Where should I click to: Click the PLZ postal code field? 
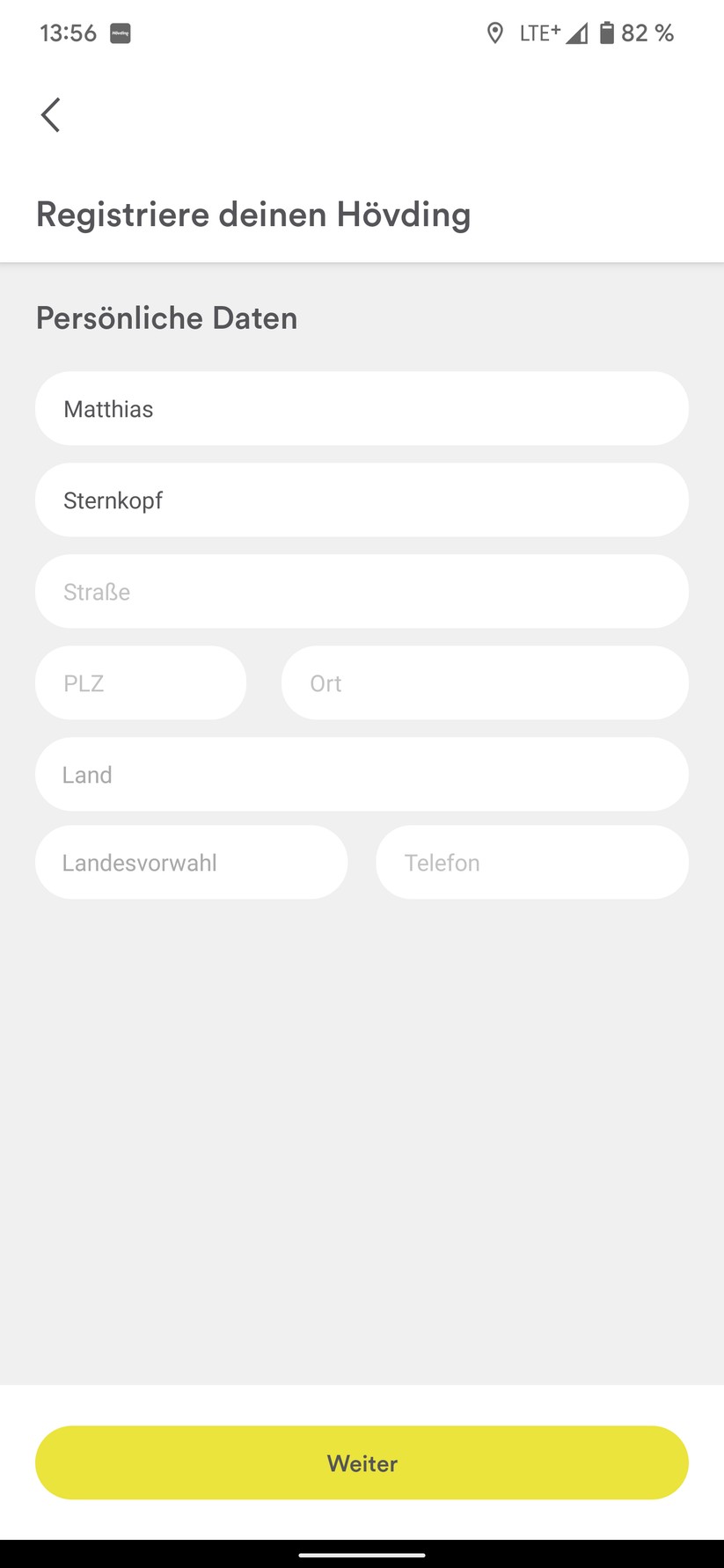point(140,682)
